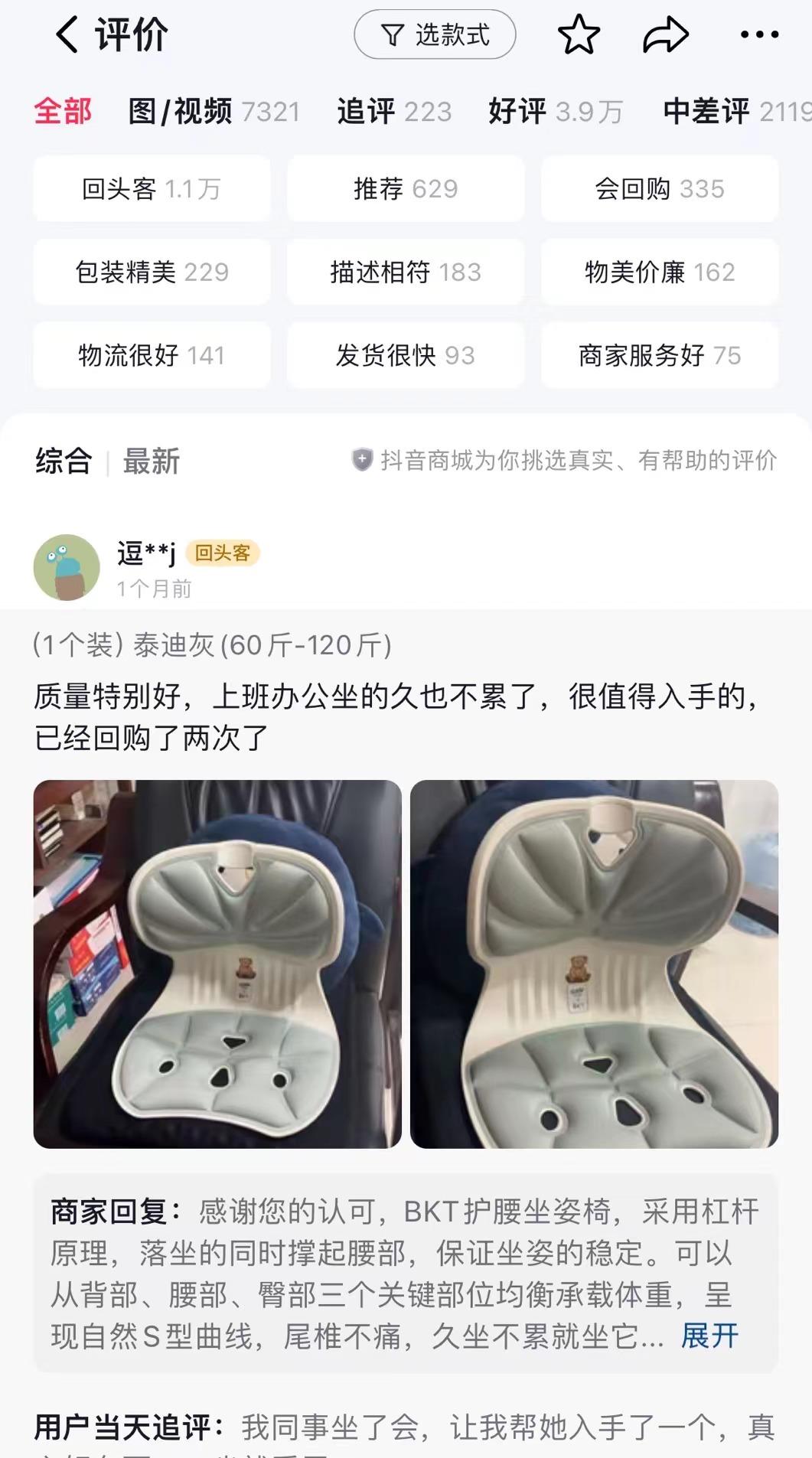The width and height of the screenshot is (812, 1458).
Task: Open the first review photo by 逗**j
Action: point(217,964)
